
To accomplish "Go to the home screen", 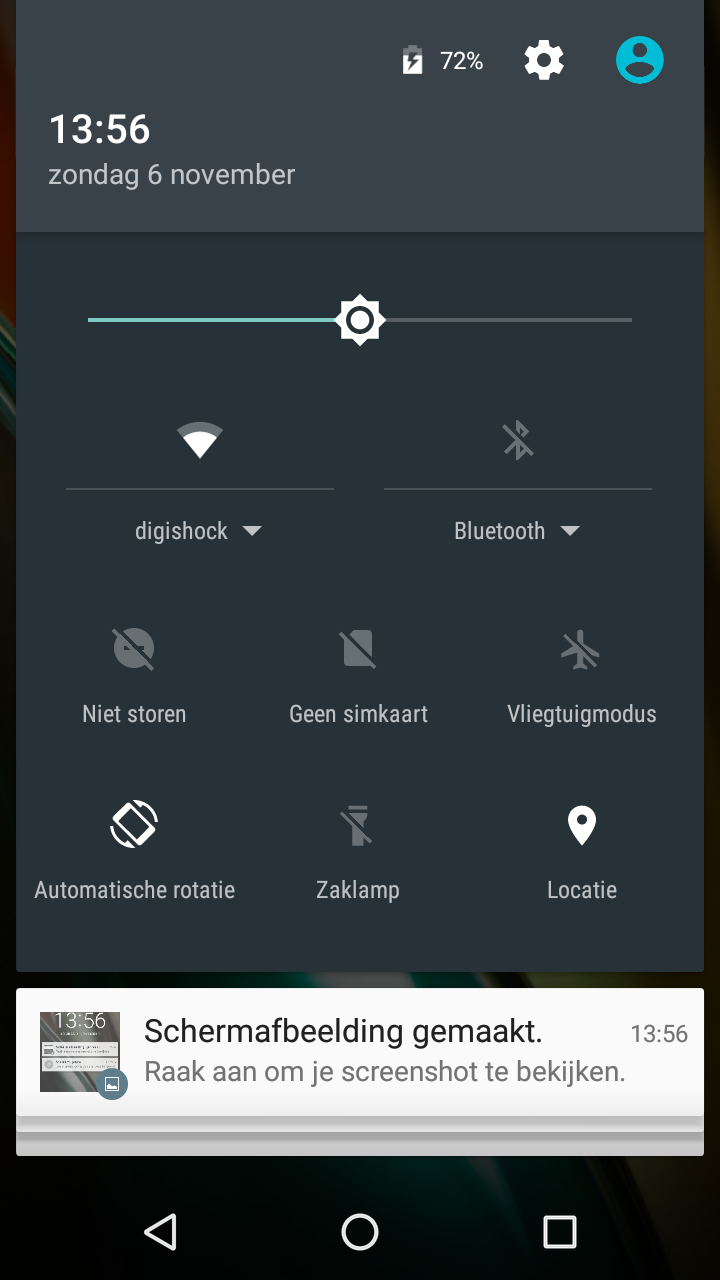I will pos(360,1232).
